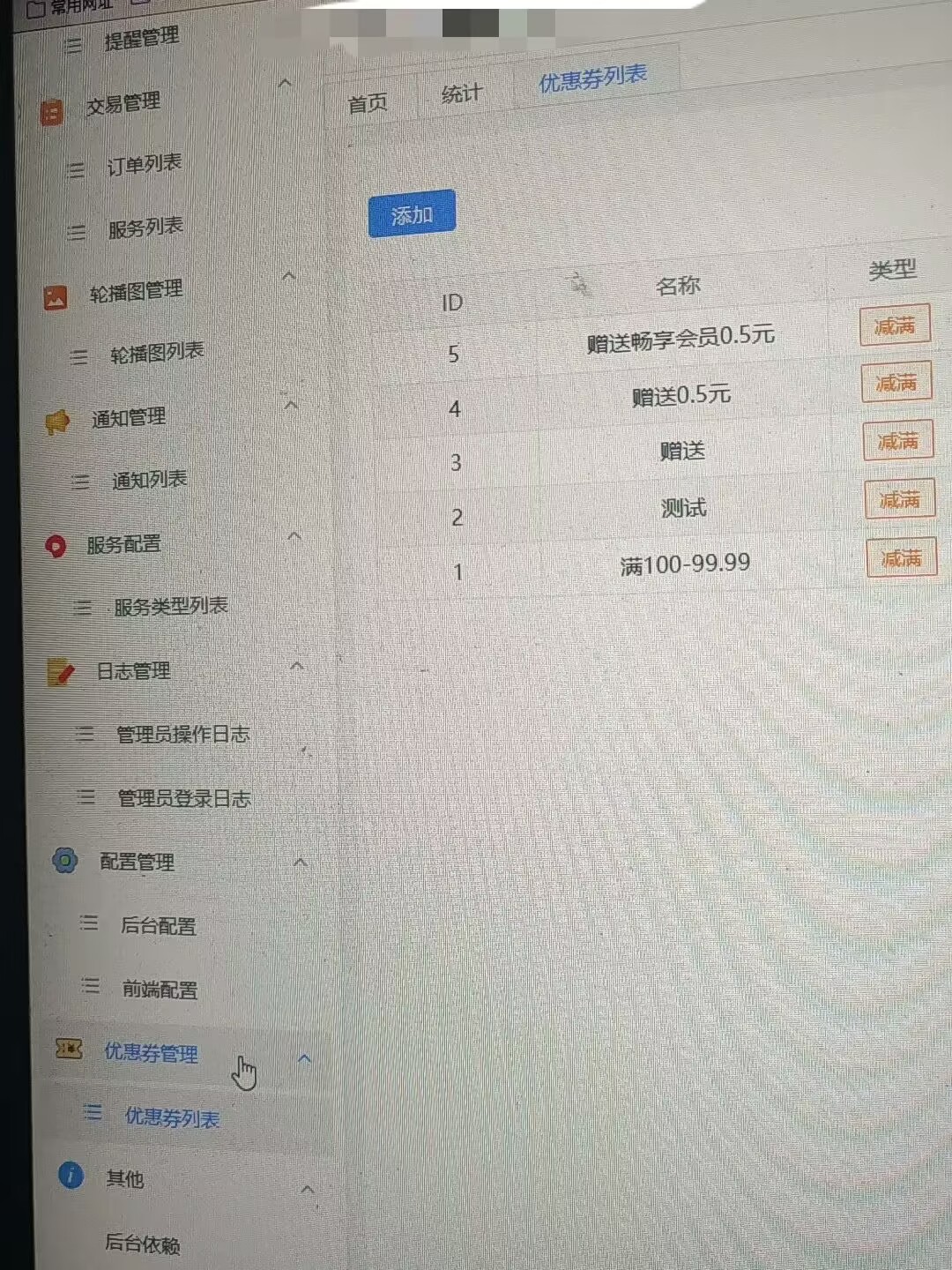The width and height of the screenshot is (952, 1270).
Task: Switch to the 首页 tab
Action: pyautogui.click(x=368, y=103)
